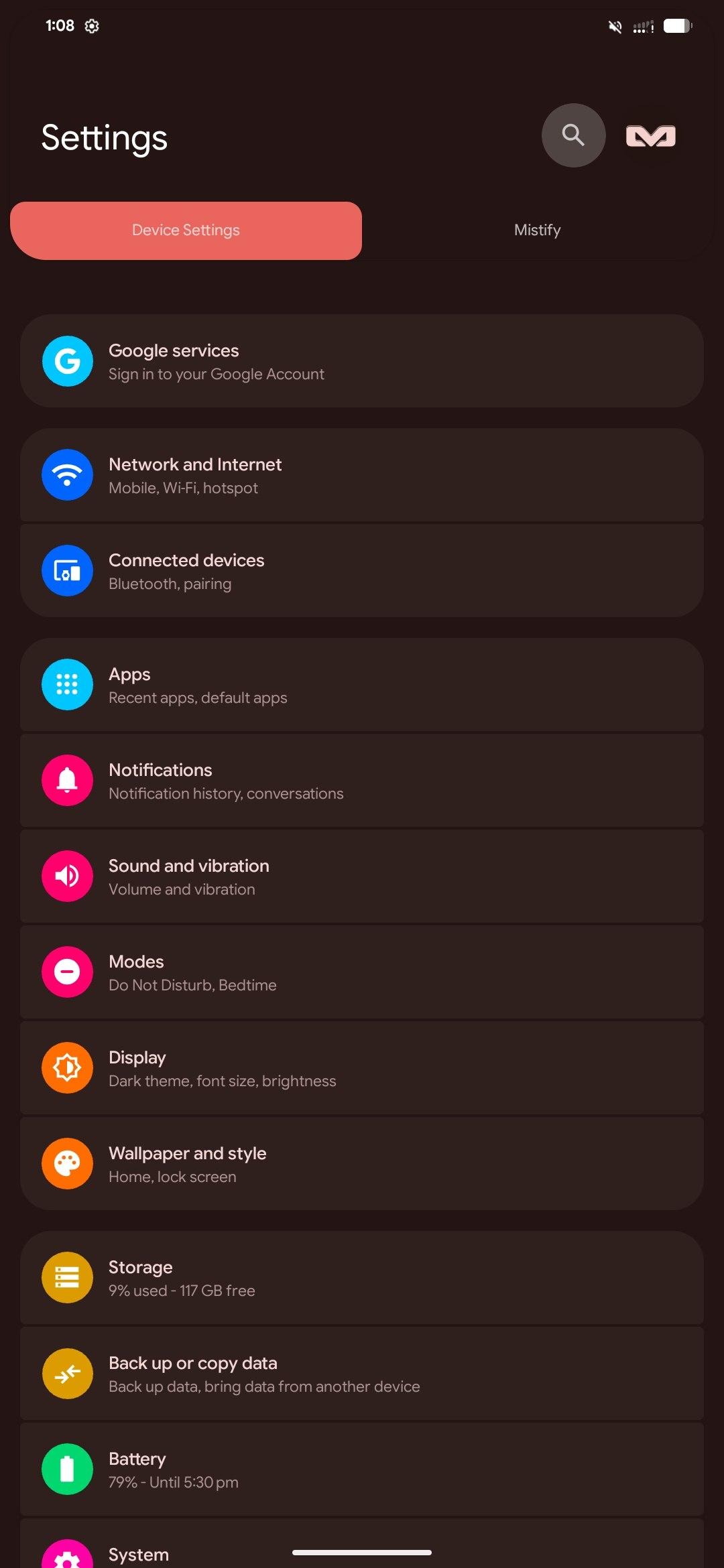
Task: Open Network and Internet settings
Action: [x=362, y=475]
